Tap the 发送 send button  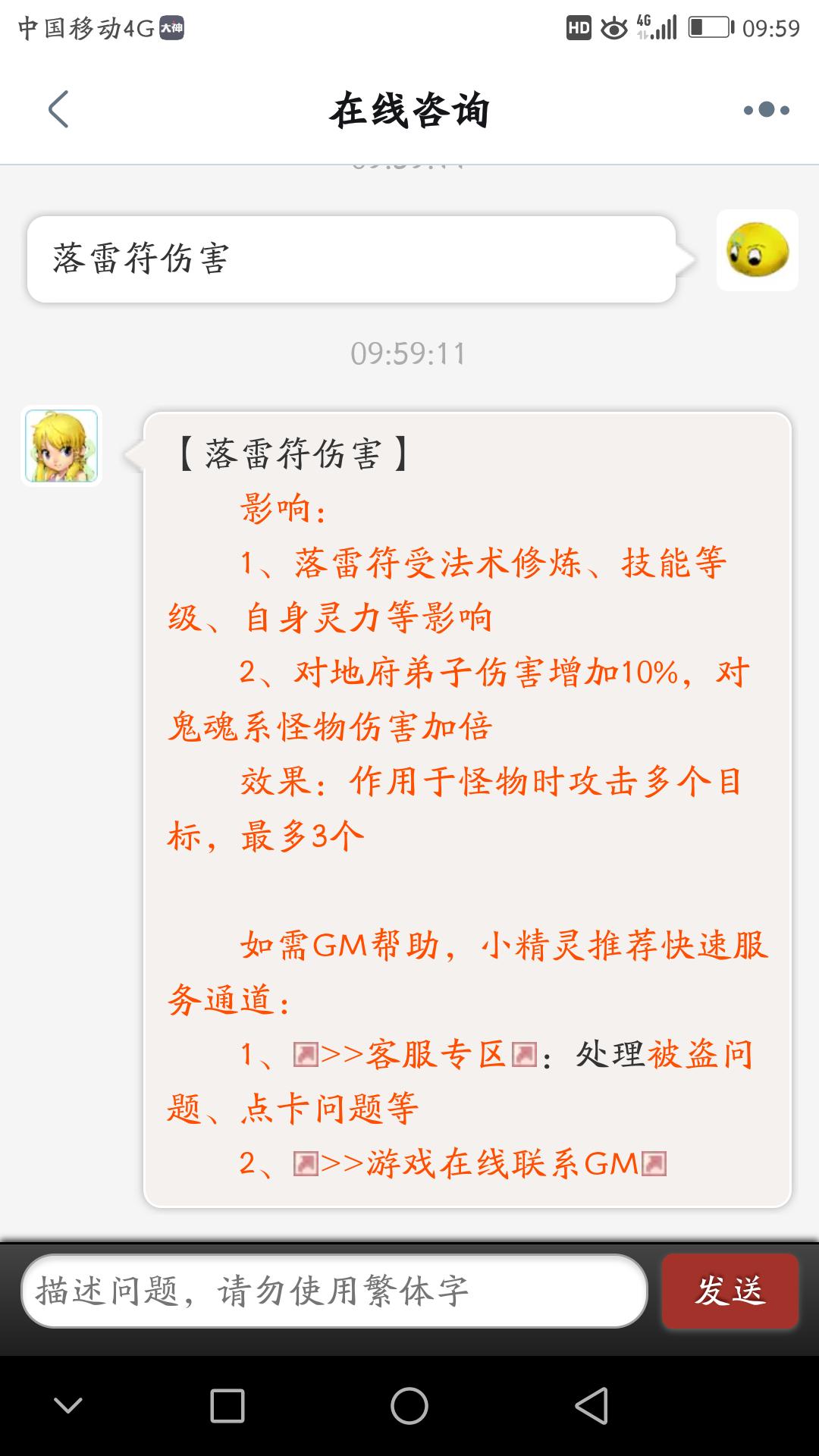730,1291
